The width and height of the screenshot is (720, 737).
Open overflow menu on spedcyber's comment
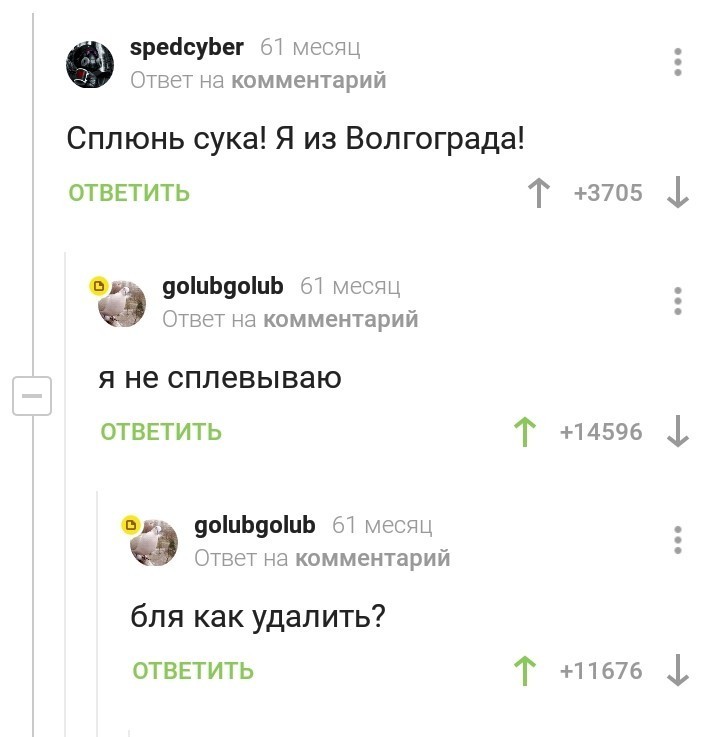pyautogui.click(x=678, y=62)
